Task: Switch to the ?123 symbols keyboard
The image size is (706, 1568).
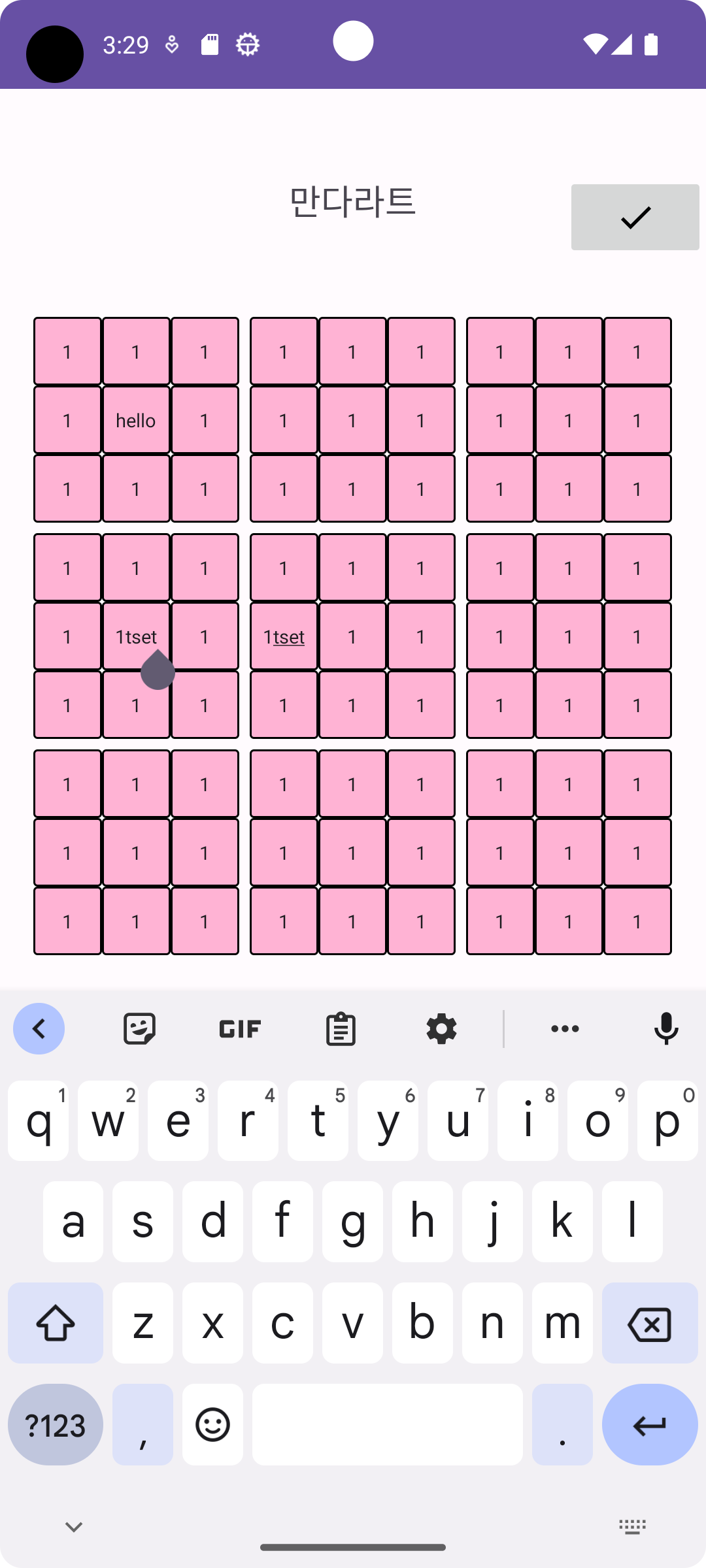Action: pos(56,1425)
